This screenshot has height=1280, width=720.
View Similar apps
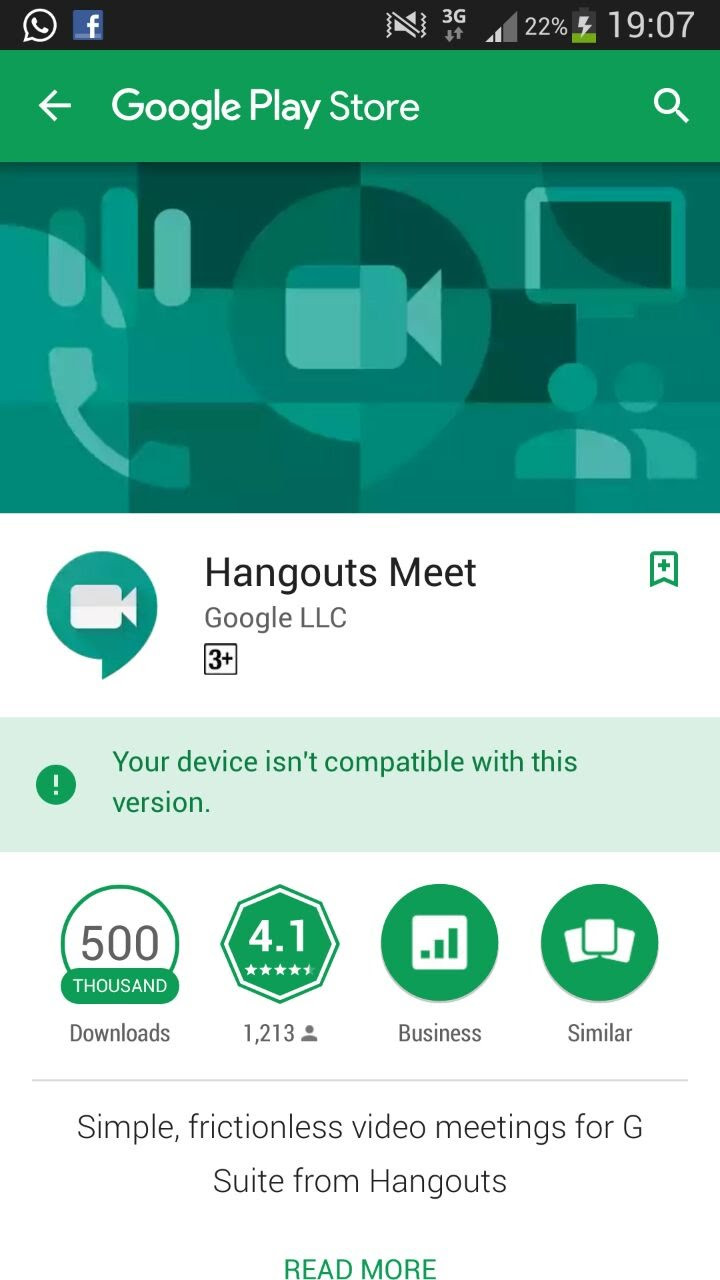(600, 943)
